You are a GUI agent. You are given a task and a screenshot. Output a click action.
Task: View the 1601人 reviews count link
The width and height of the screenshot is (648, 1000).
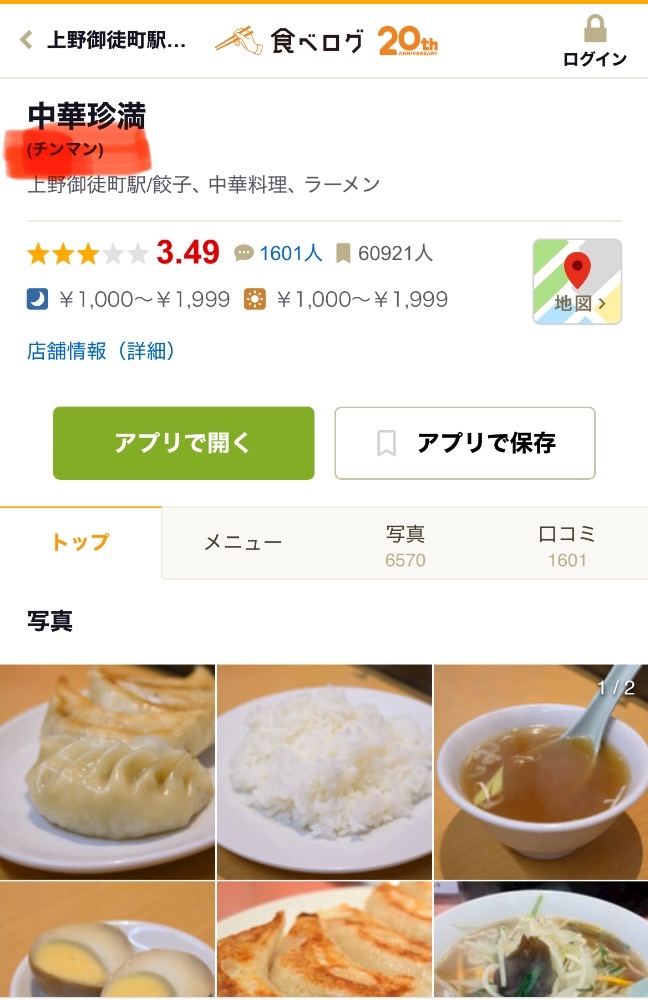(290, 253)
